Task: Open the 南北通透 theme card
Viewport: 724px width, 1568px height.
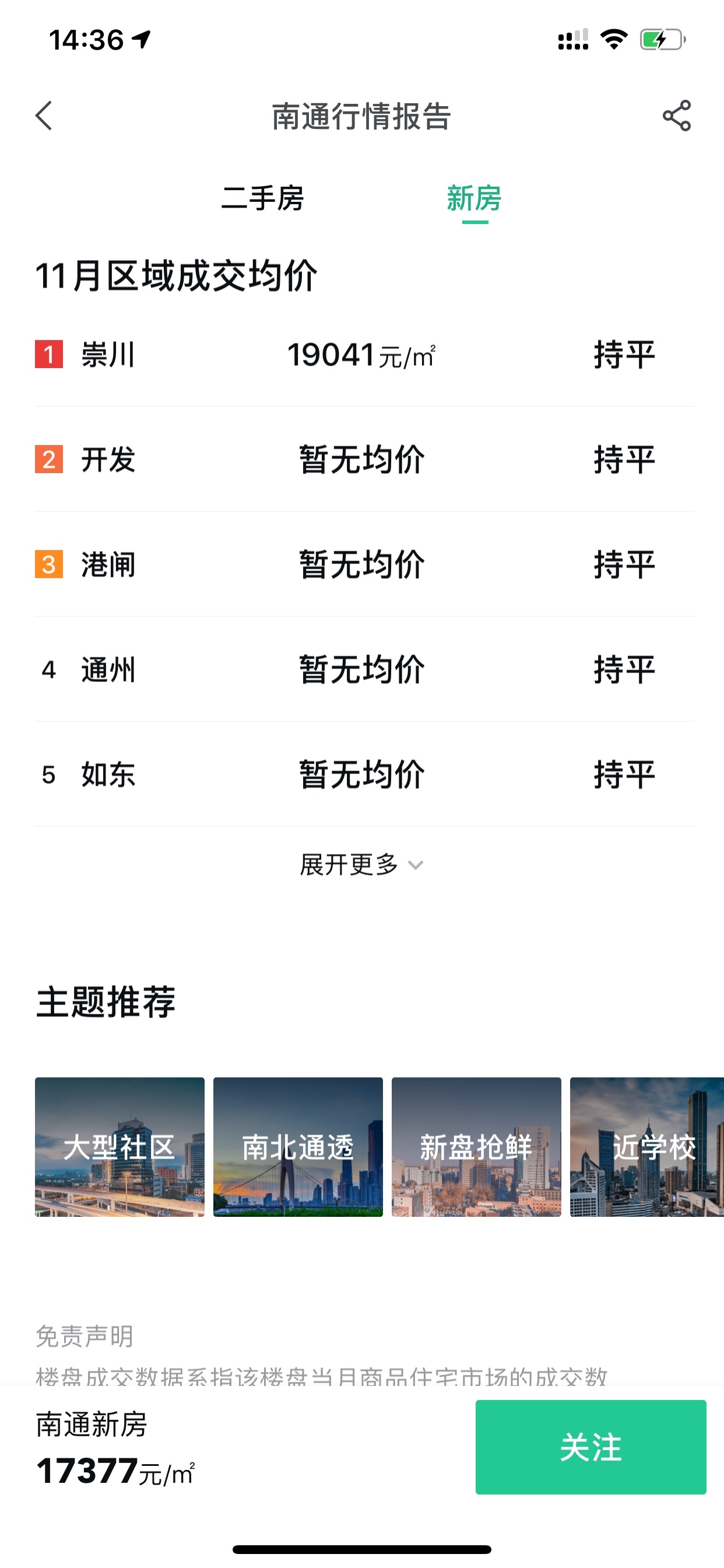Action: (x=298, y=1147)
